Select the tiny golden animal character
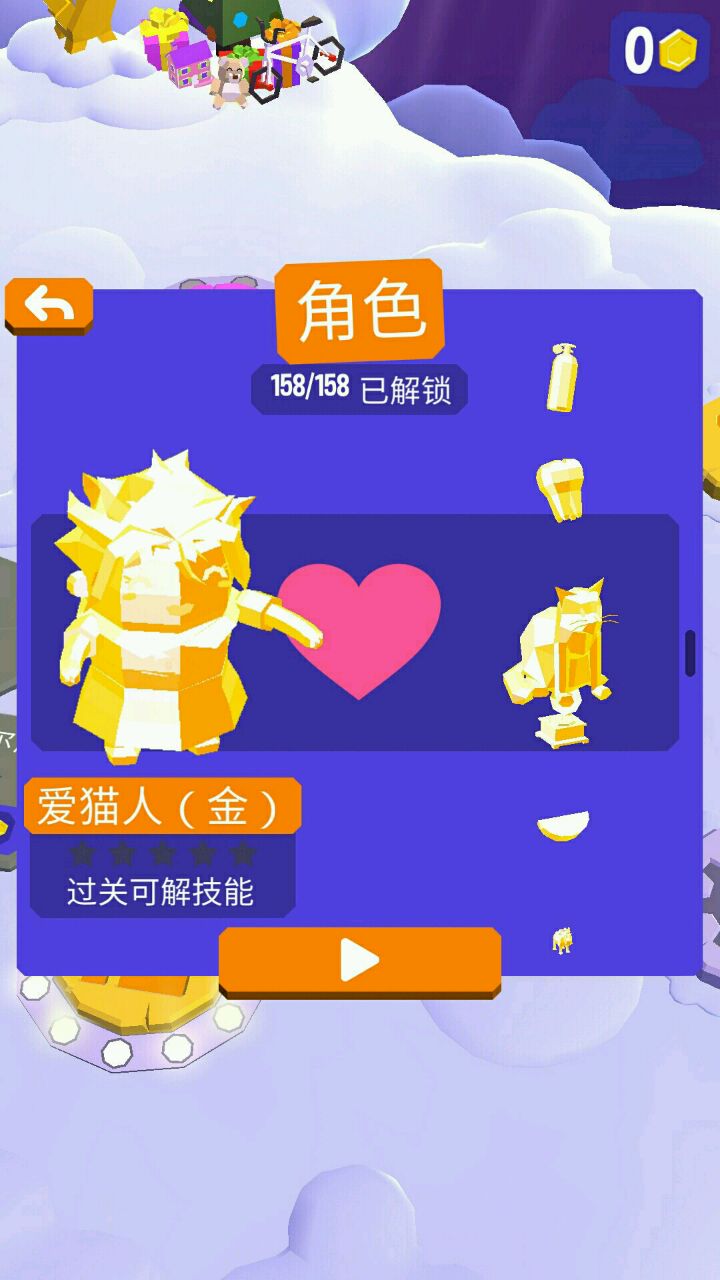 562,940
